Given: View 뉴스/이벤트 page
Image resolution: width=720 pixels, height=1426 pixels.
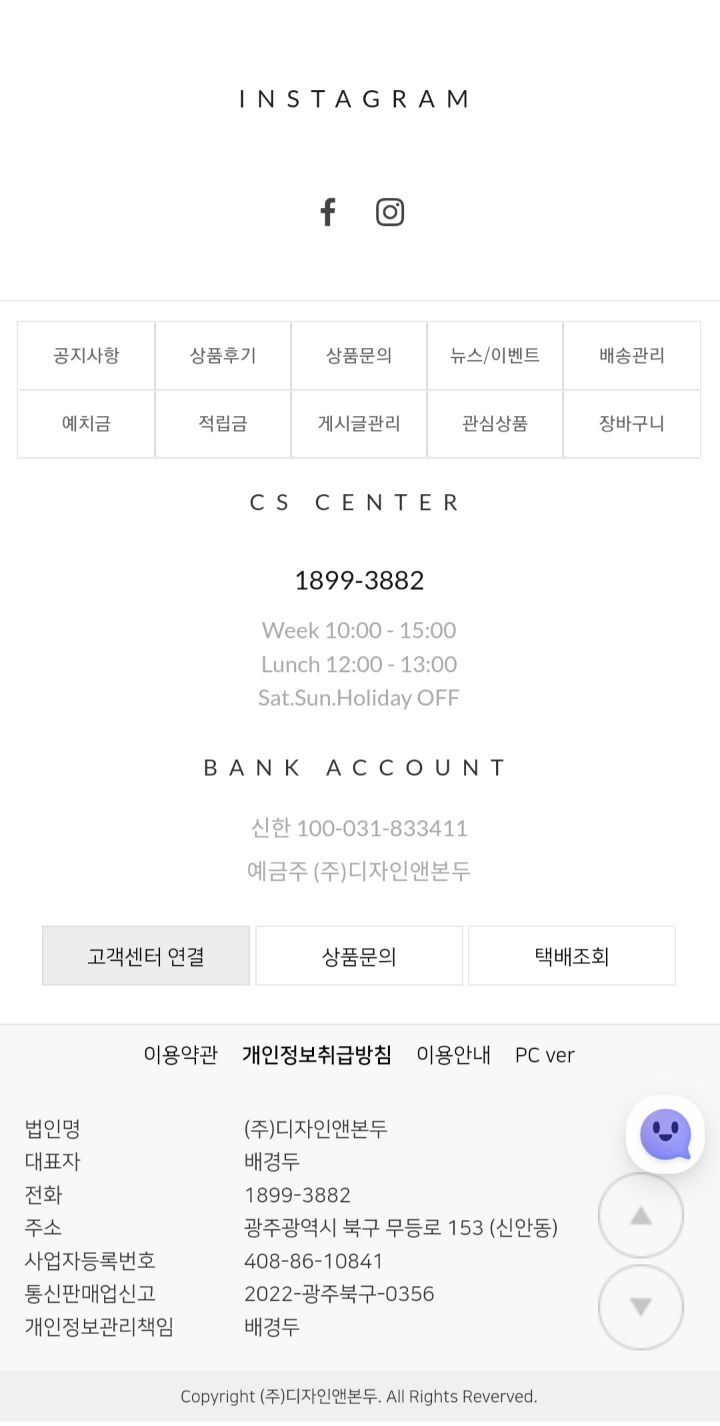Looking at the screenshot, I should point(495,356).
